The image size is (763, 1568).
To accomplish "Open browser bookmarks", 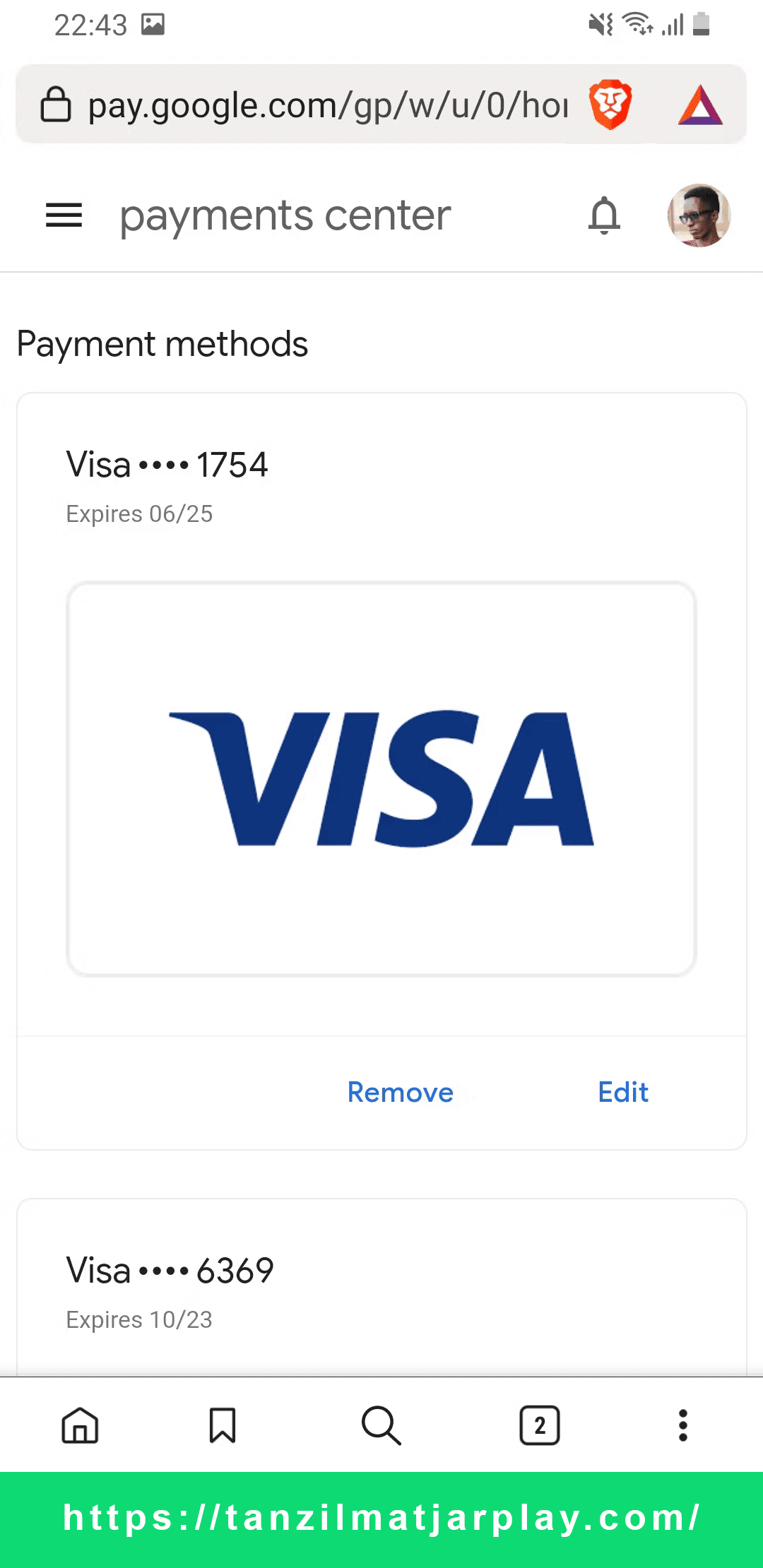I will pyautogui.click(x=223, y=1425).
